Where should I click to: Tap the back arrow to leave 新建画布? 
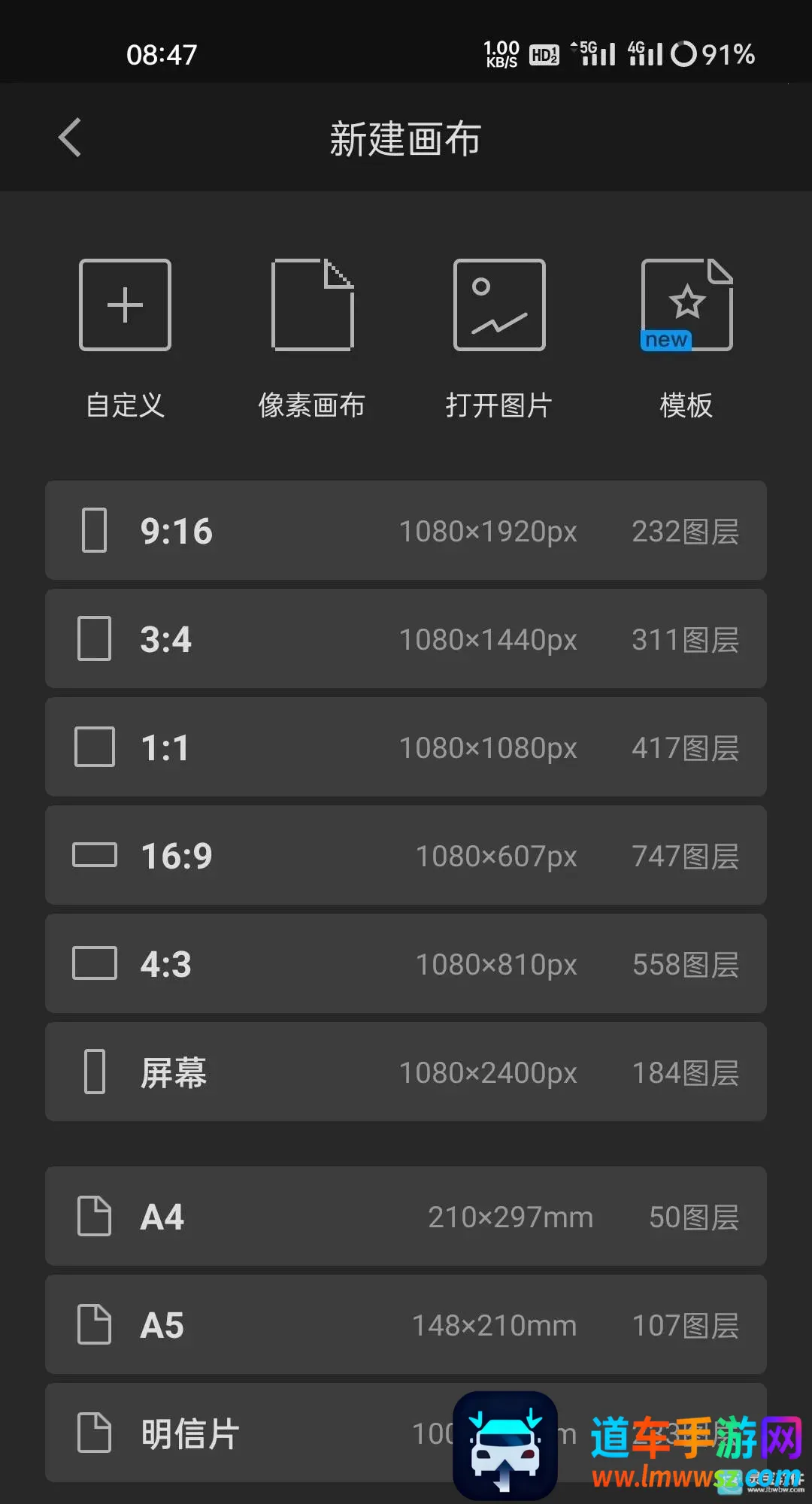(x=69, y=137)
